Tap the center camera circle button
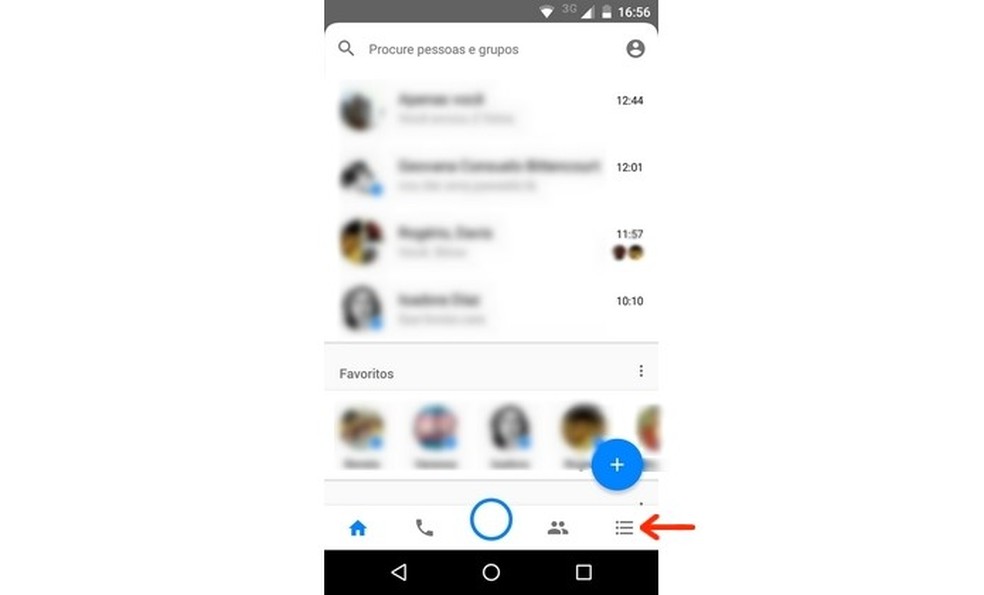Image resolution: width=984 pixels, height=595 pixels. (491, 520)
